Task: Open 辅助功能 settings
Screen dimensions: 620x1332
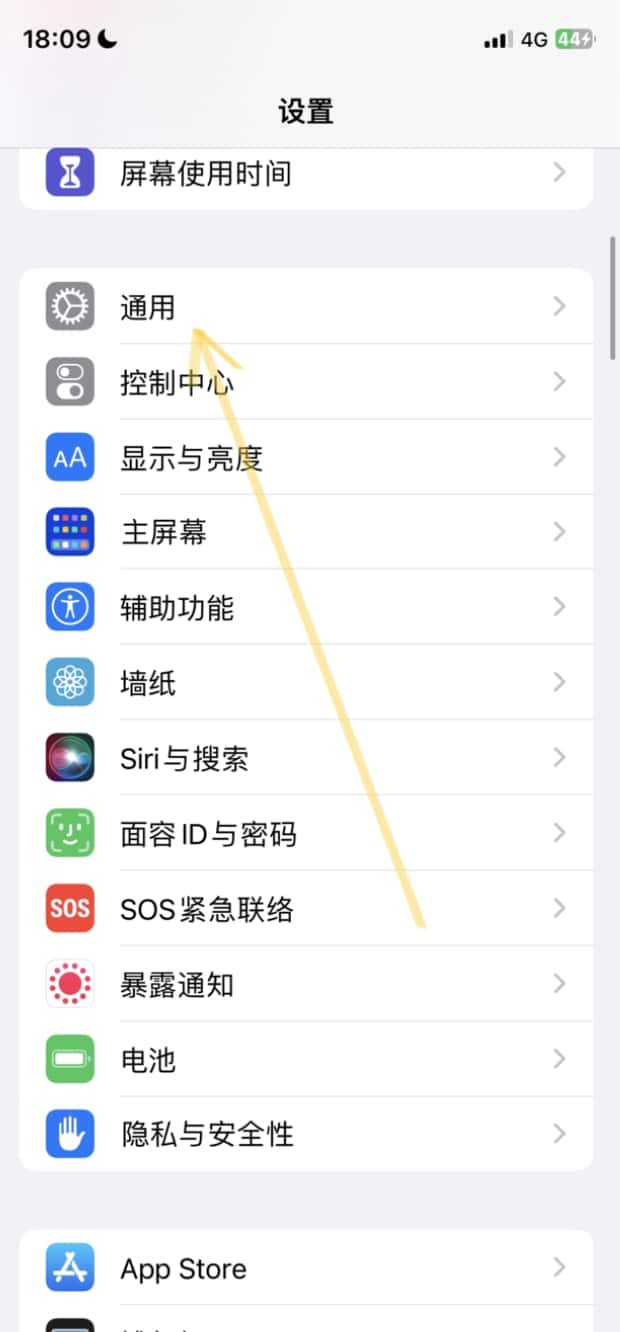Action: click(305, 607)
